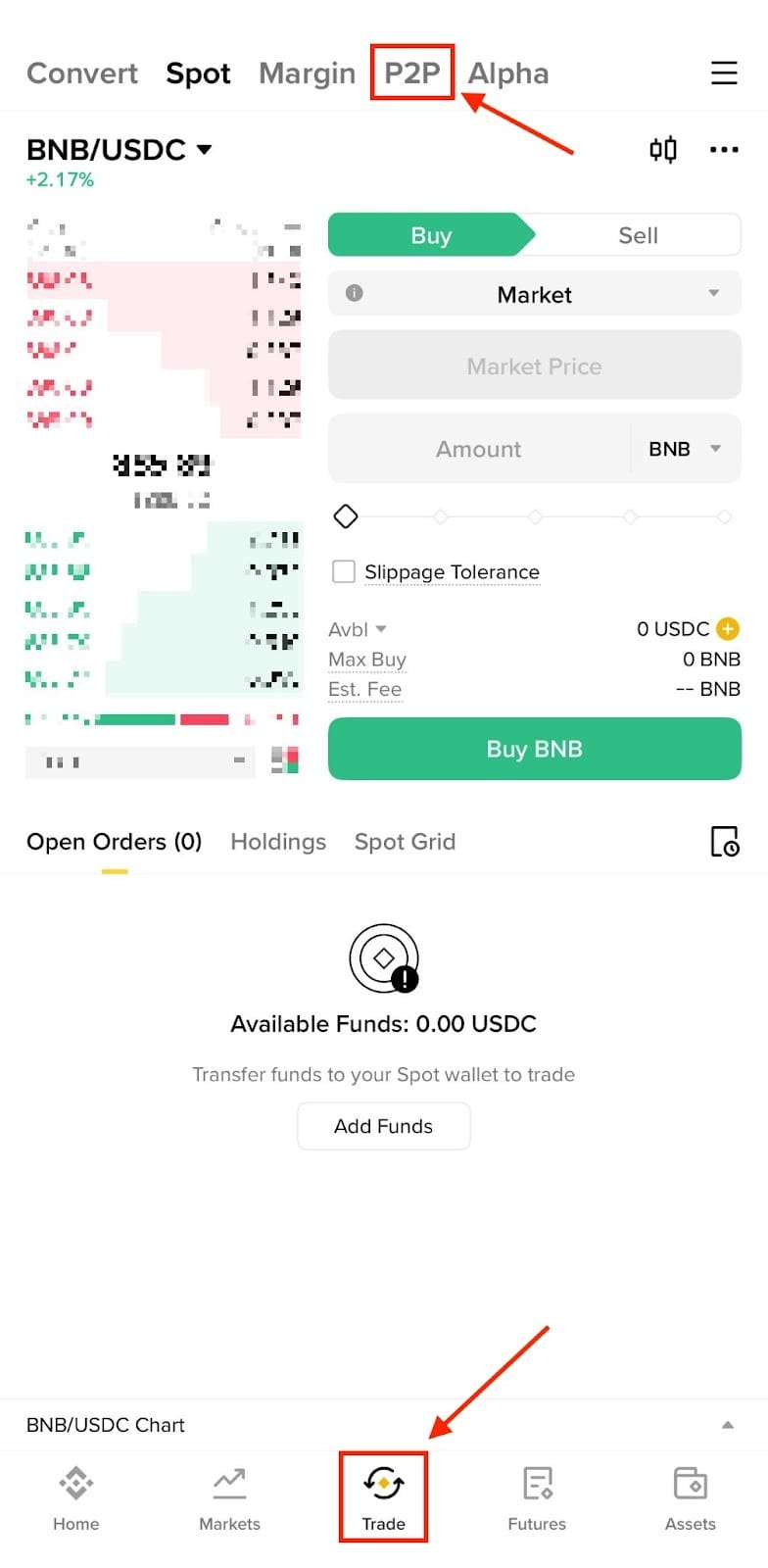Screen dimensions: 768x1568
Task: Expand the BNB/USDC Chart panel
Action: coord(384,1425)
